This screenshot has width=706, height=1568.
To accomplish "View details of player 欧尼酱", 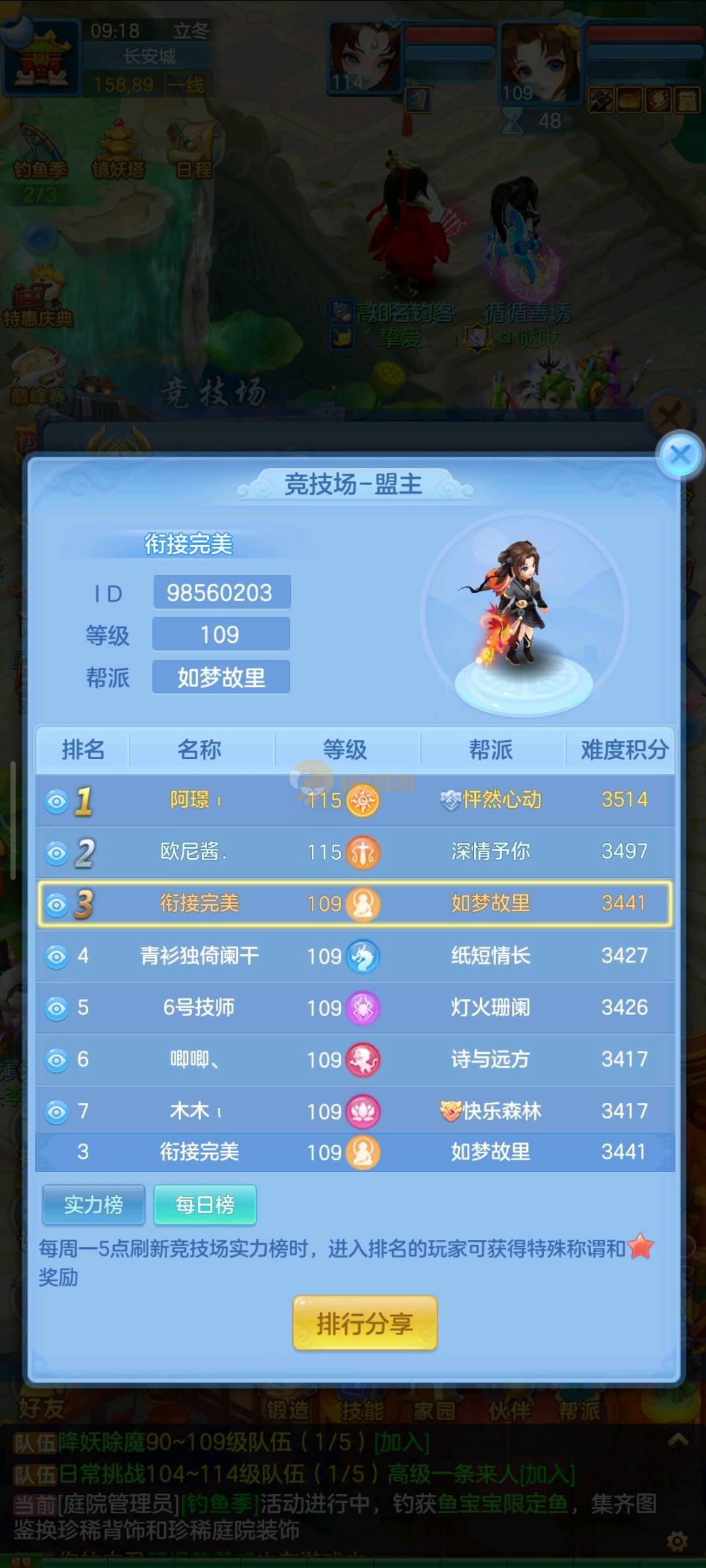I will 57,853.
